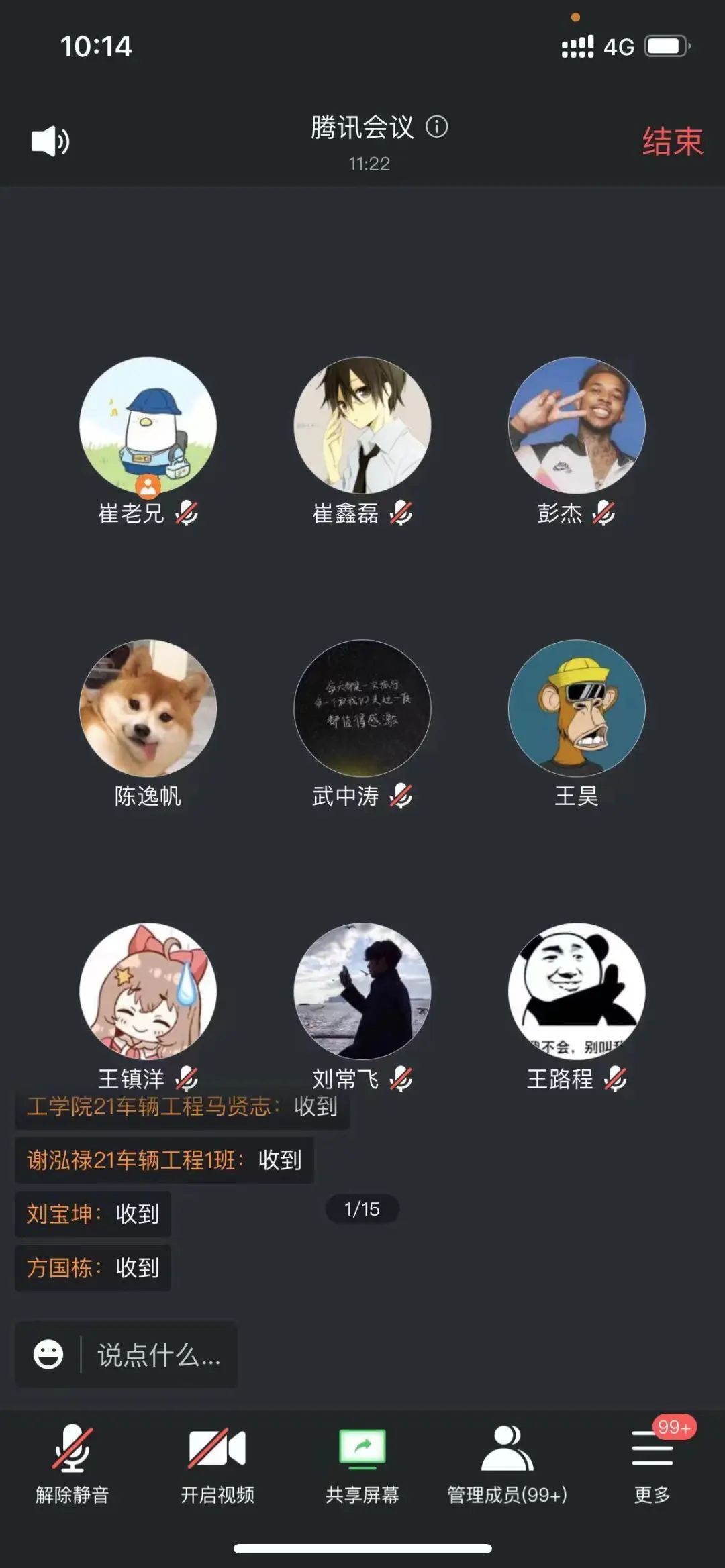The height and width of the screenshot is (1568, 725).
Task: Open 管理成员 member management
Action: (507, 1465)
